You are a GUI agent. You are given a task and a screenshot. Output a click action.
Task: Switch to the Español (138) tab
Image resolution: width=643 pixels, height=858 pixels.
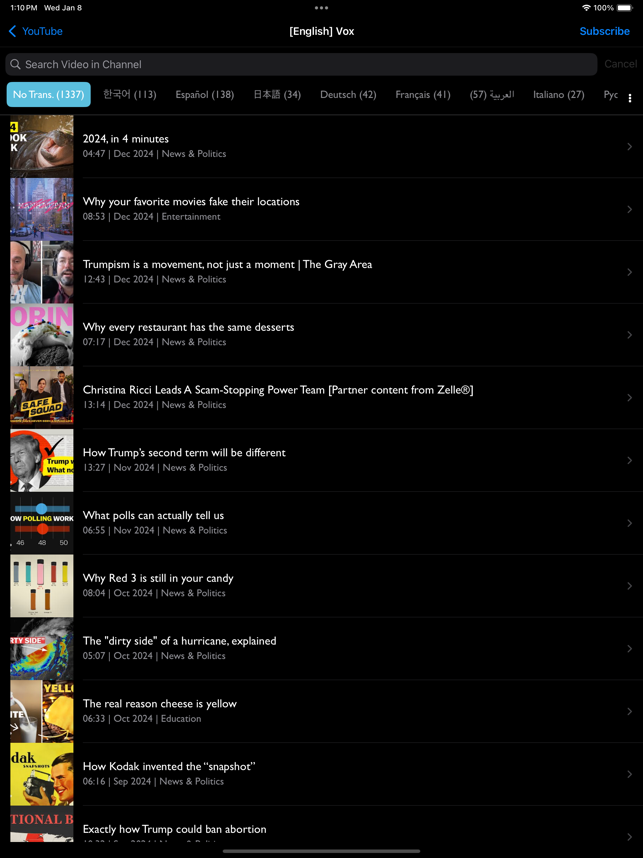[204, 95]
